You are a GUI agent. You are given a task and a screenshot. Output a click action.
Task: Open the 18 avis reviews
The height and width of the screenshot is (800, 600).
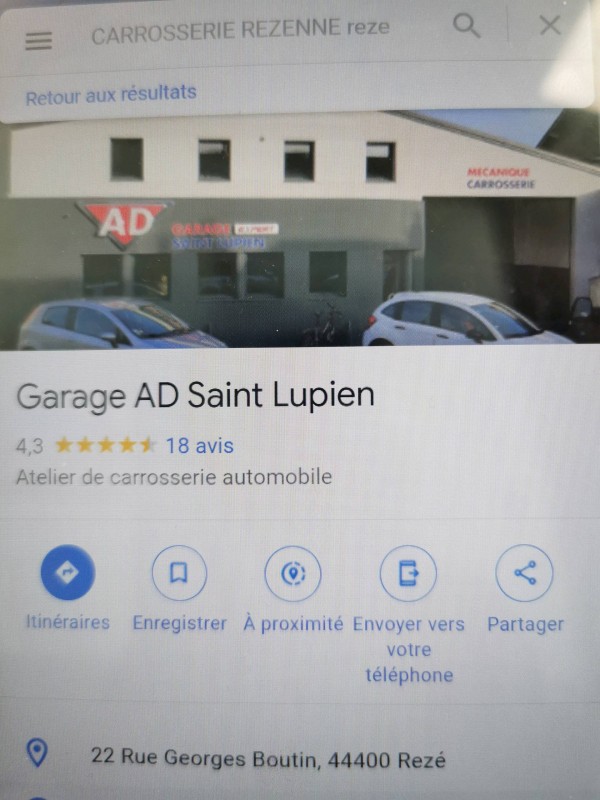(200, 446)
